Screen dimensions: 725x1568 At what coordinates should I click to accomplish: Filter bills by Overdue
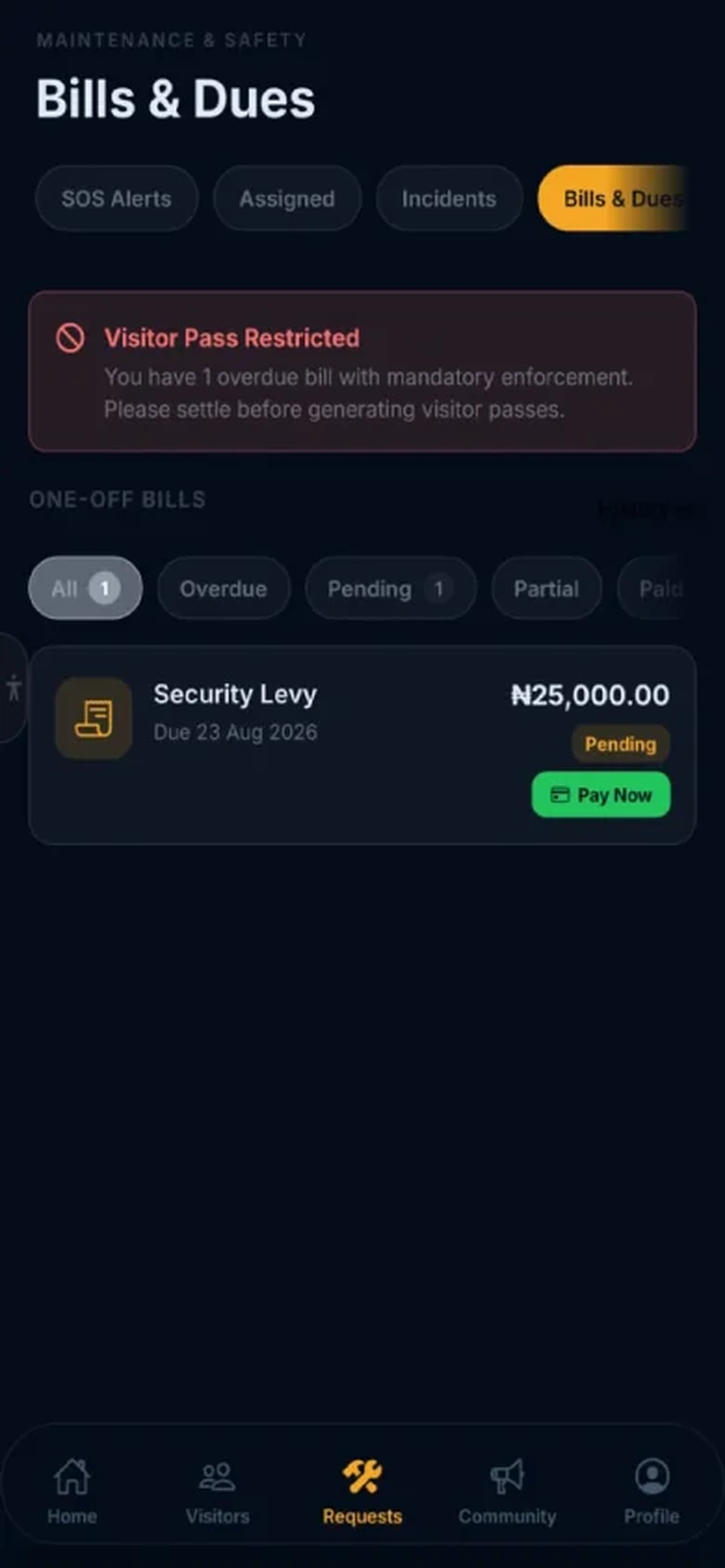click(x=223, y=588)
